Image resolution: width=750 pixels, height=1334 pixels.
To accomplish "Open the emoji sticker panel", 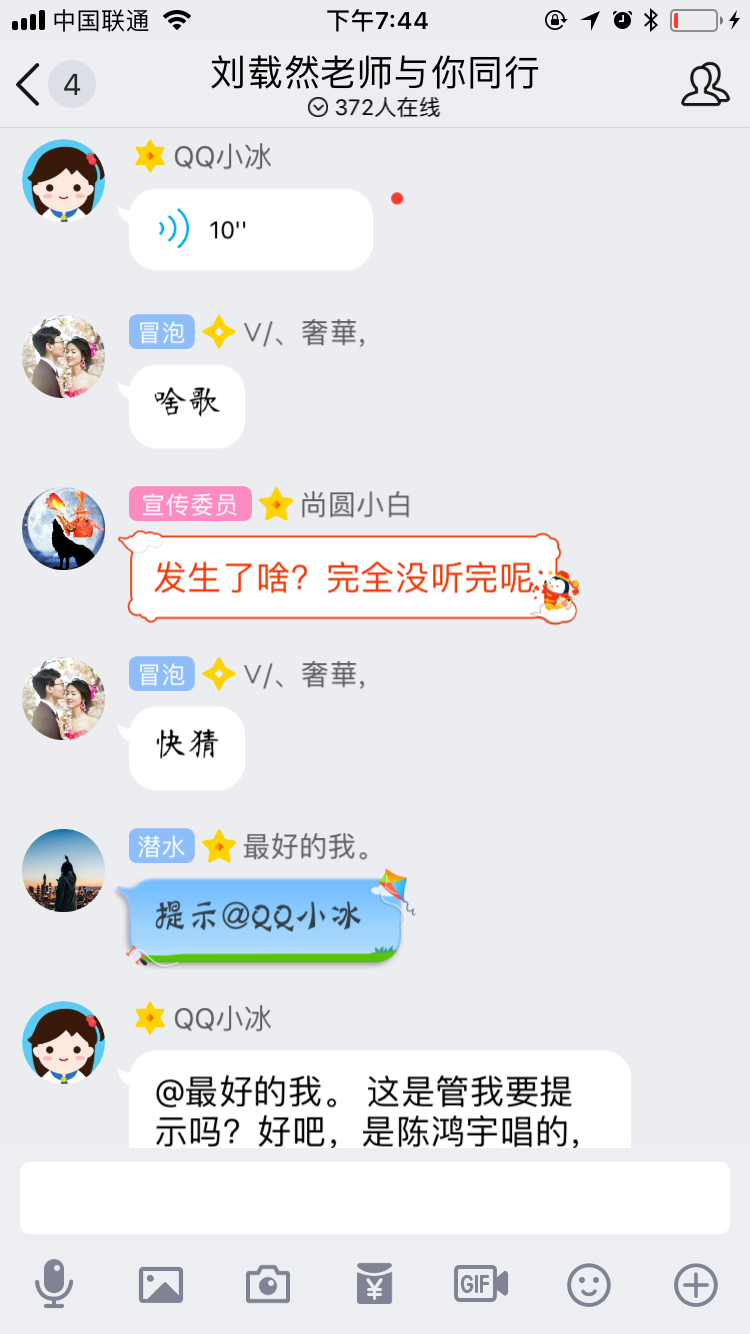I will [589, 1284].
